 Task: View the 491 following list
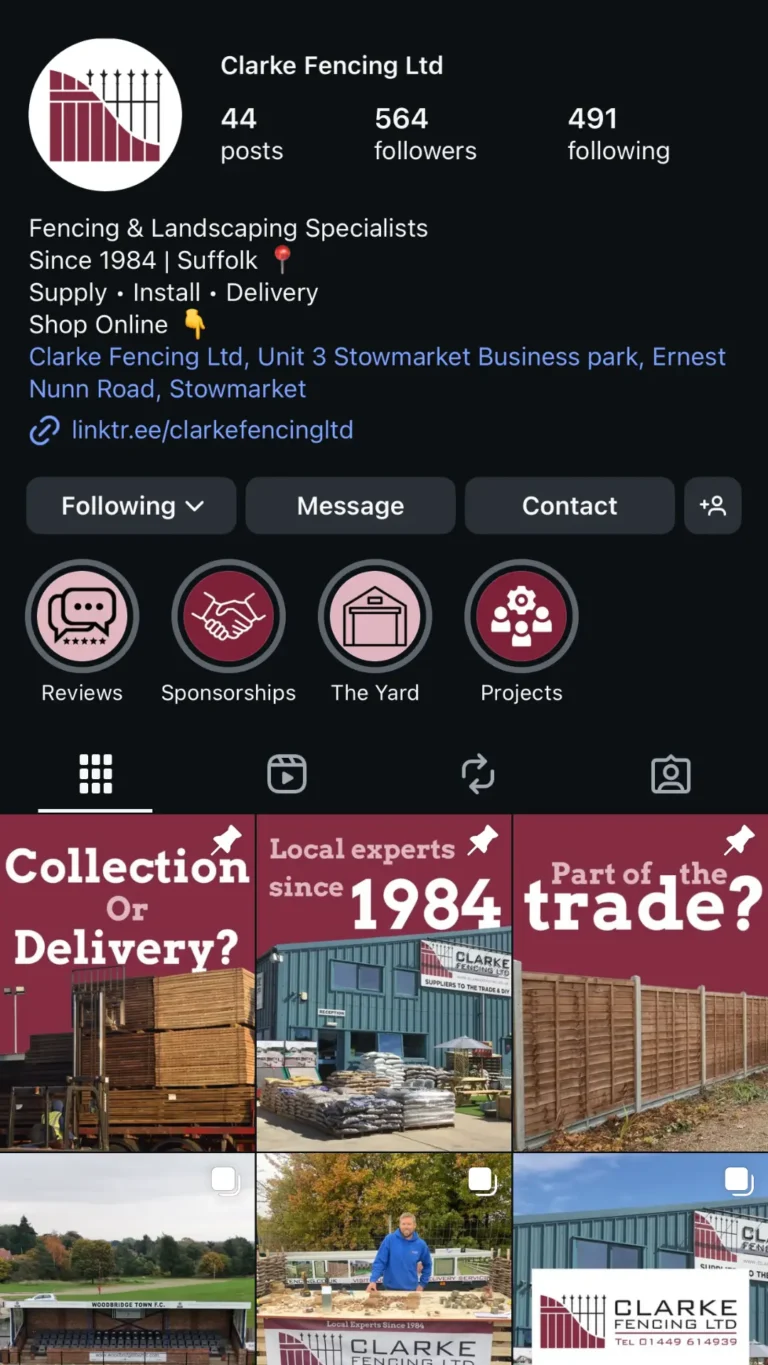(618, 134)
